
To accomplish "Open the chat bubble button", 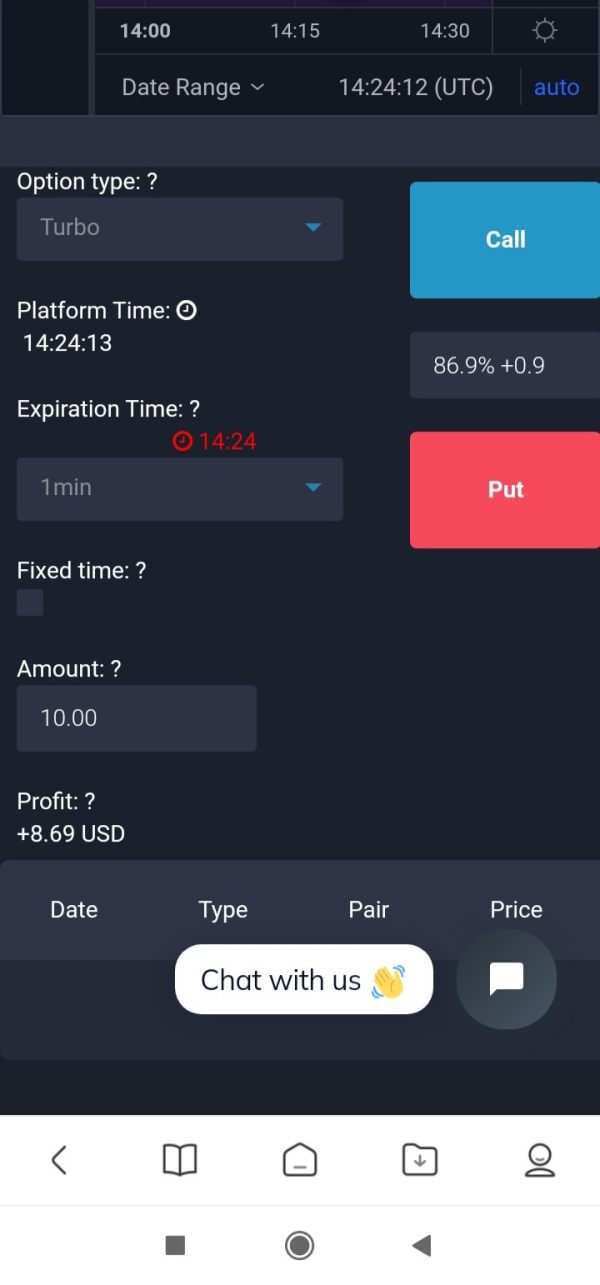I will coord(506,979).
